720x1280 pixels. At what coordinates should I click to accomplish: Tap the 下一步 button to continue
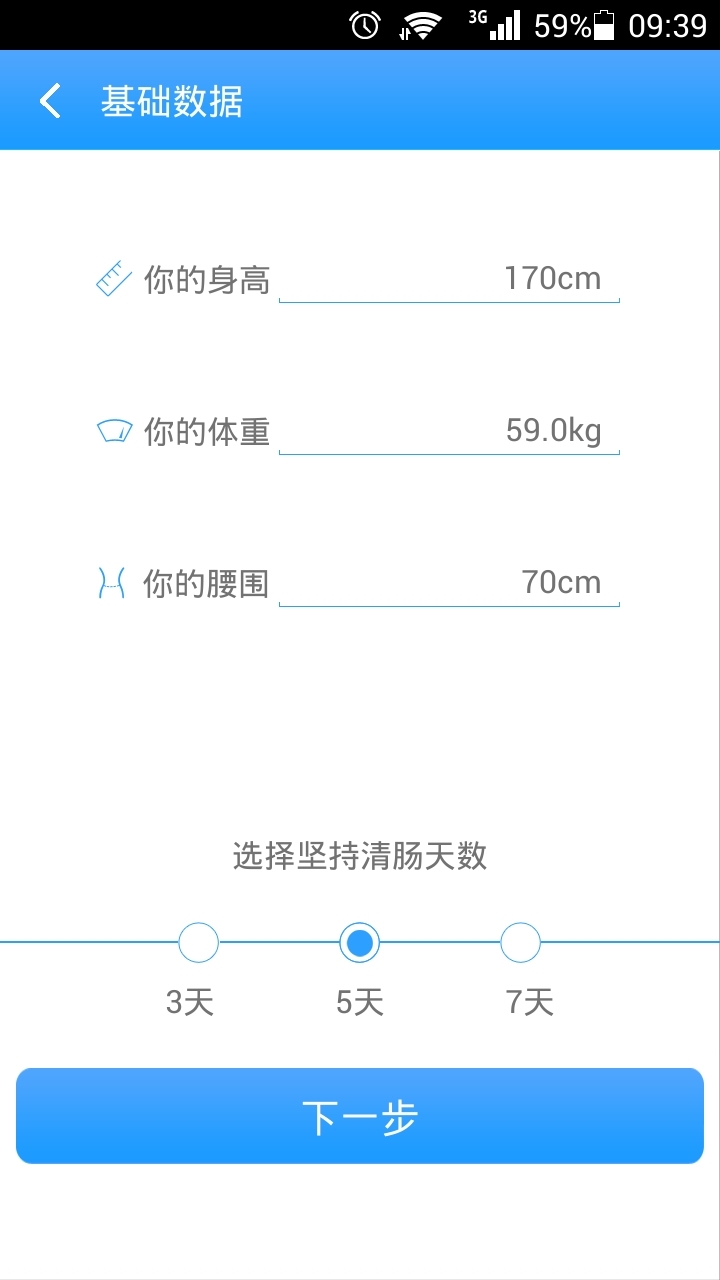pyautogui.click(x=360, y=1116)
